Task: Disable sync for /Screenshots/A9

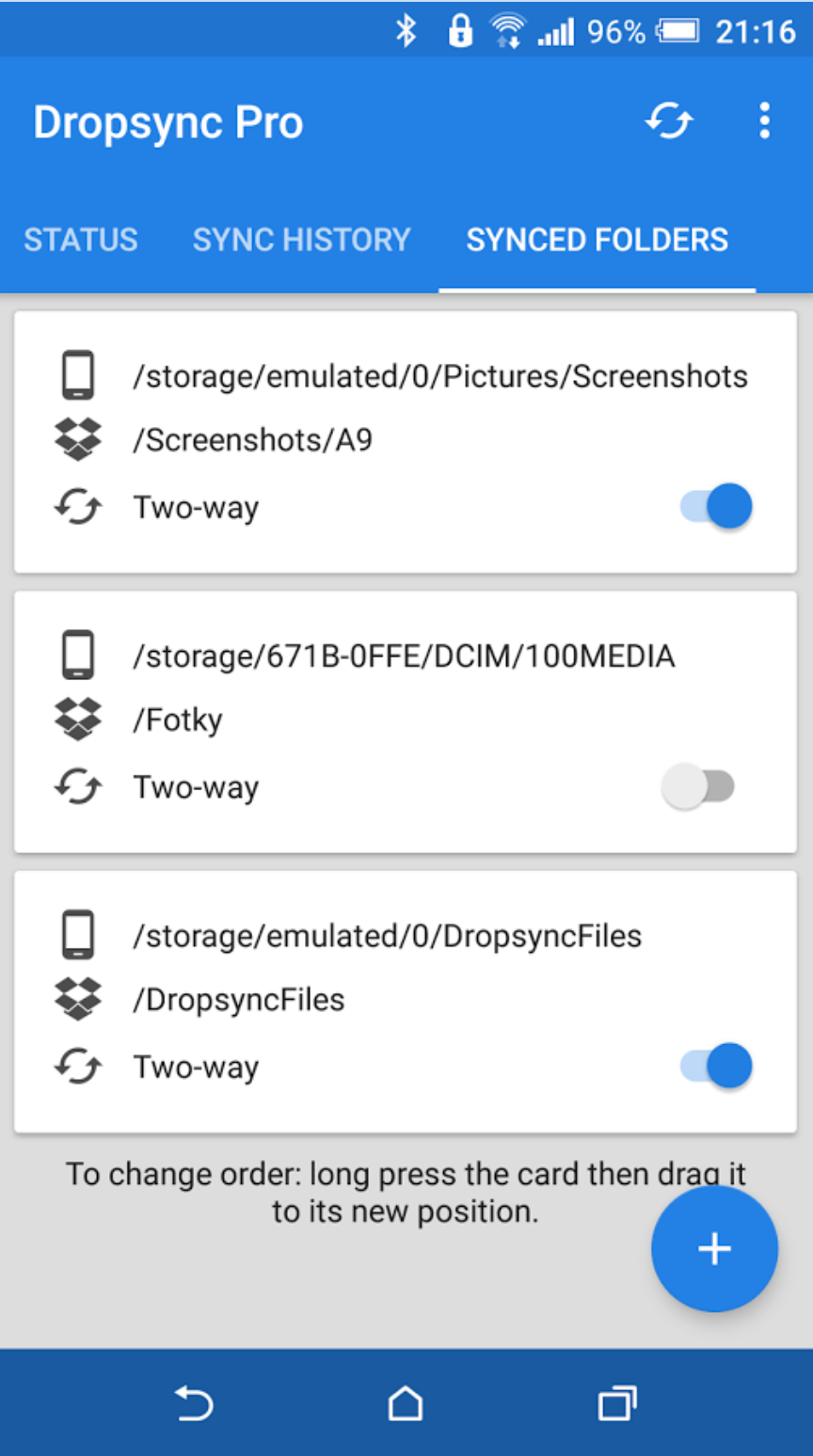Action: tap(717, 507)
